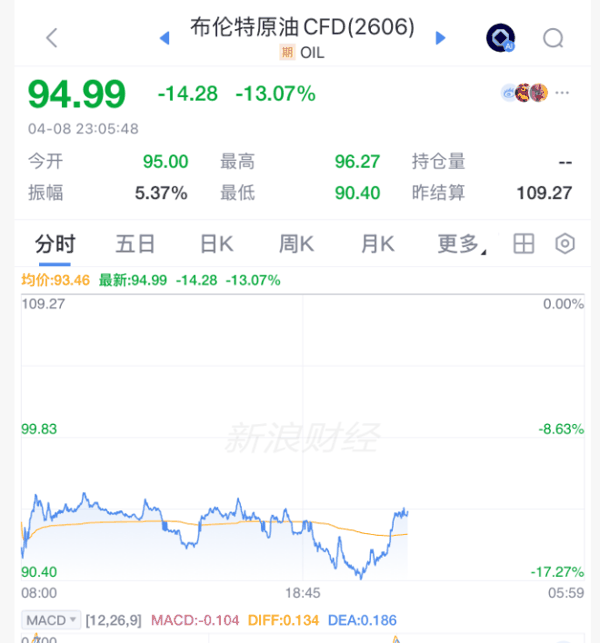Switch to the next contract
The width and height of the screenshot is (600, 643).
click(x=440, y=38)
